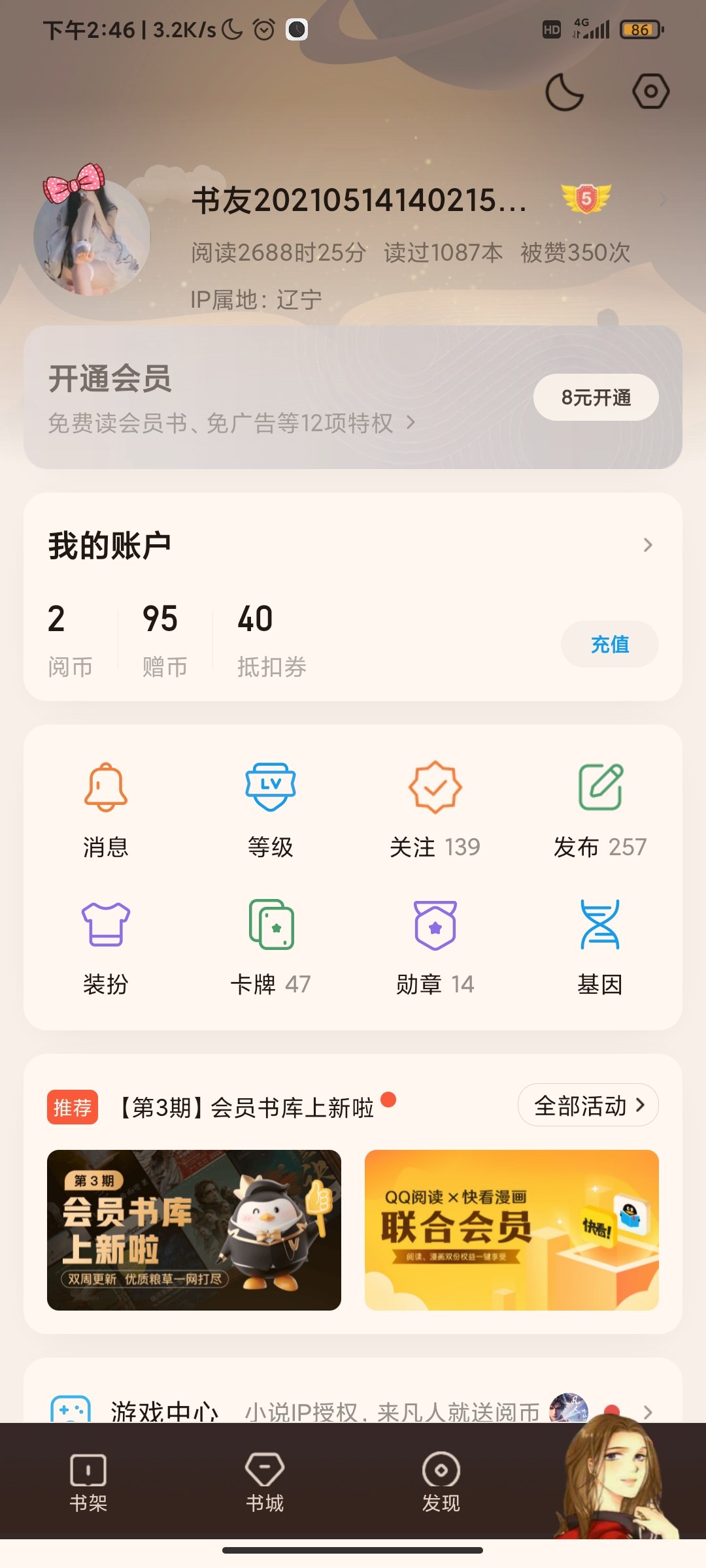The height and width of the screenshot is (1568, 706).
Task: View 全部活动 all activities
Action: pos(588,1105)
